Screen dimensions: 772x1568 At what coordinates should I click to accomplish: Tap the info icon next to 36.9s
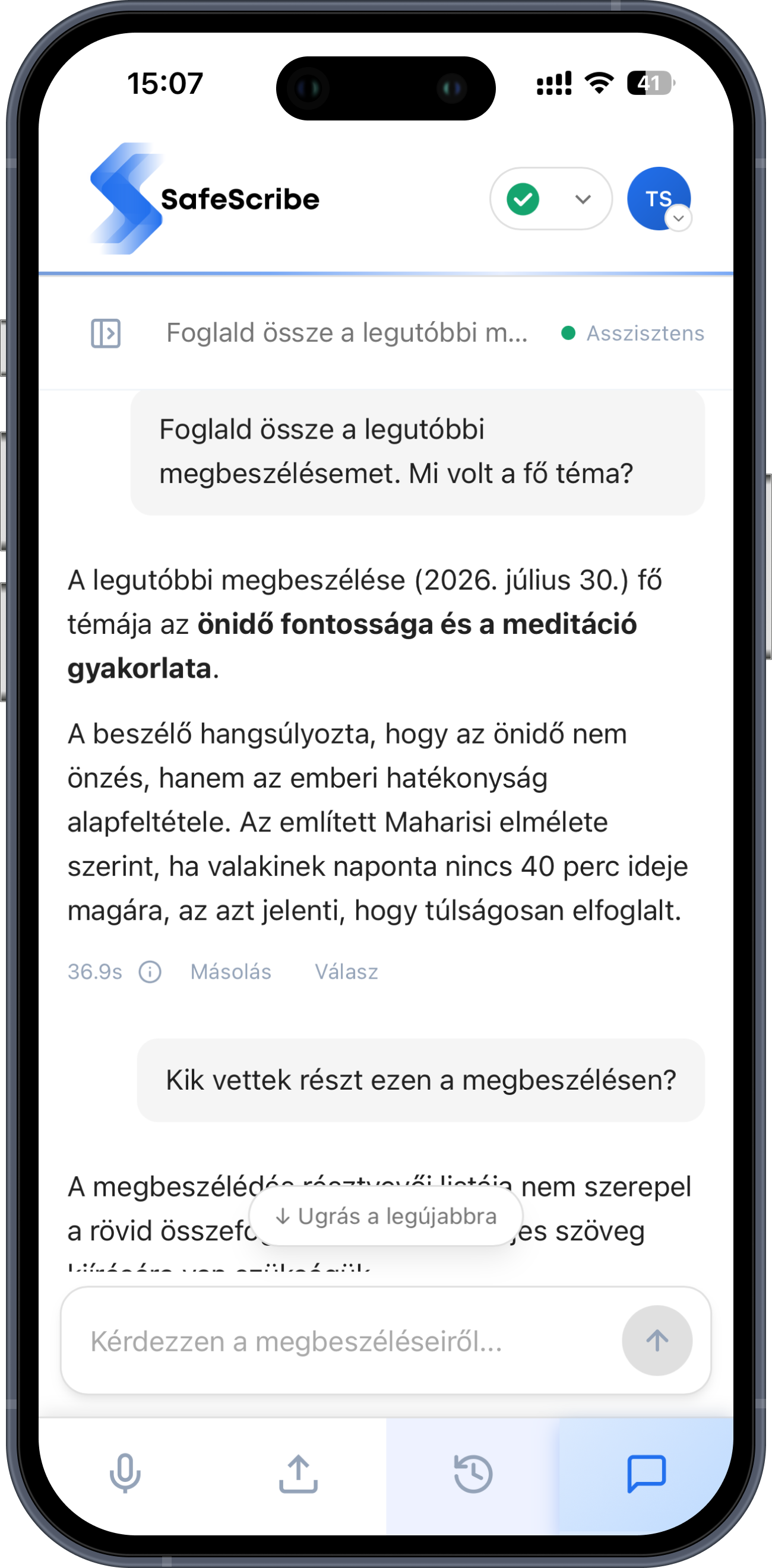coord(150,972)
